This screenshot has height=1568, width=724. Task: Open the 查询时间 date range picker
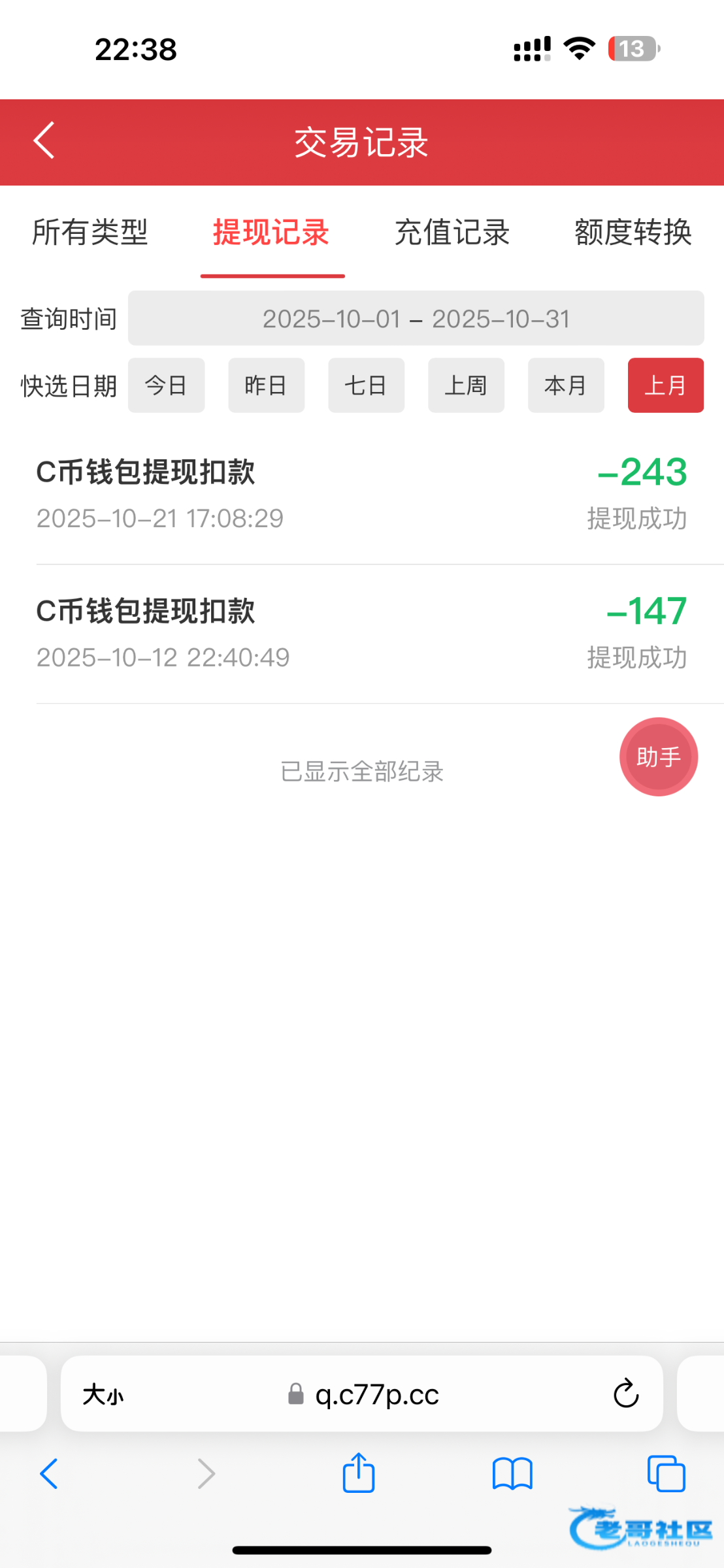click(416, 318)
